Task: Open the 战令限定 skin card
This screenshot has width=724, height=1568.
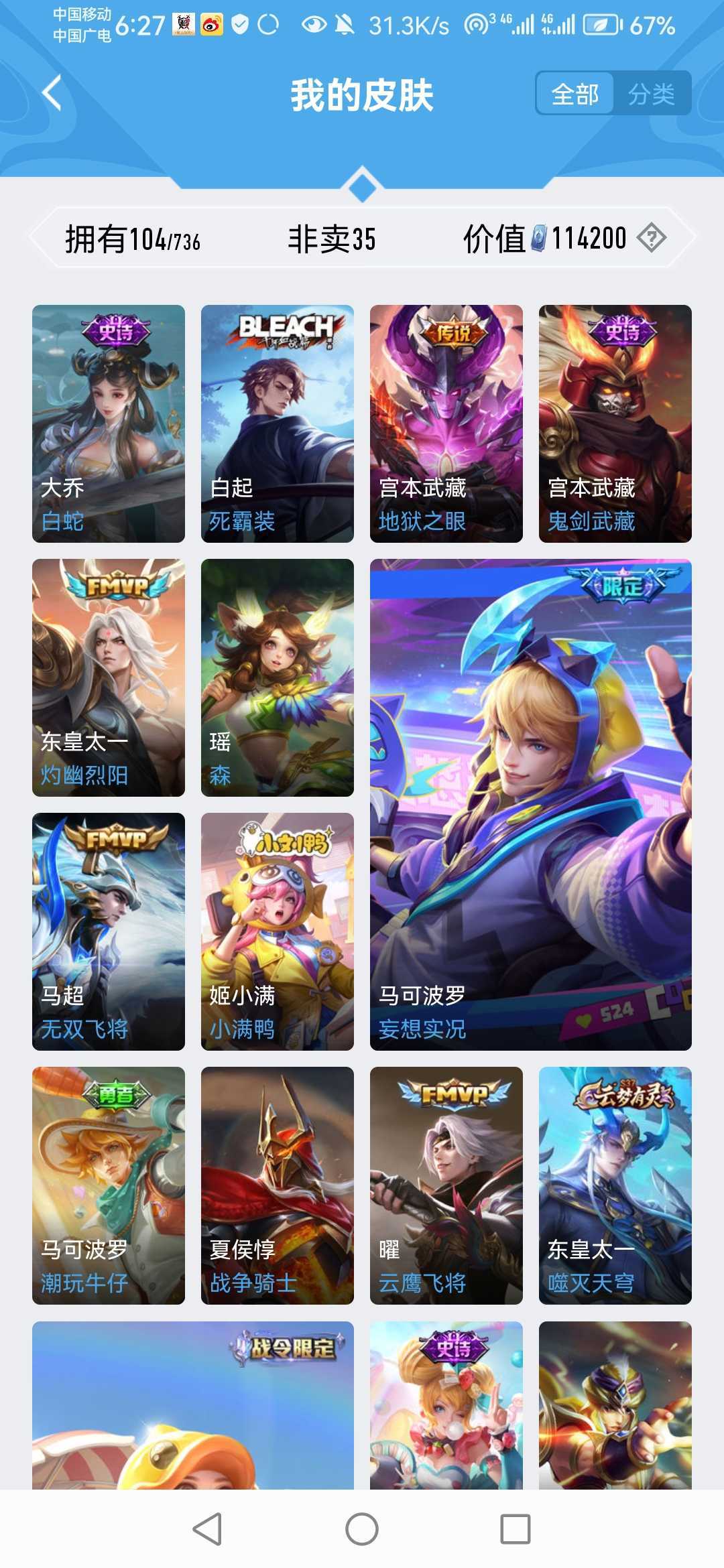Action: 193,1405
